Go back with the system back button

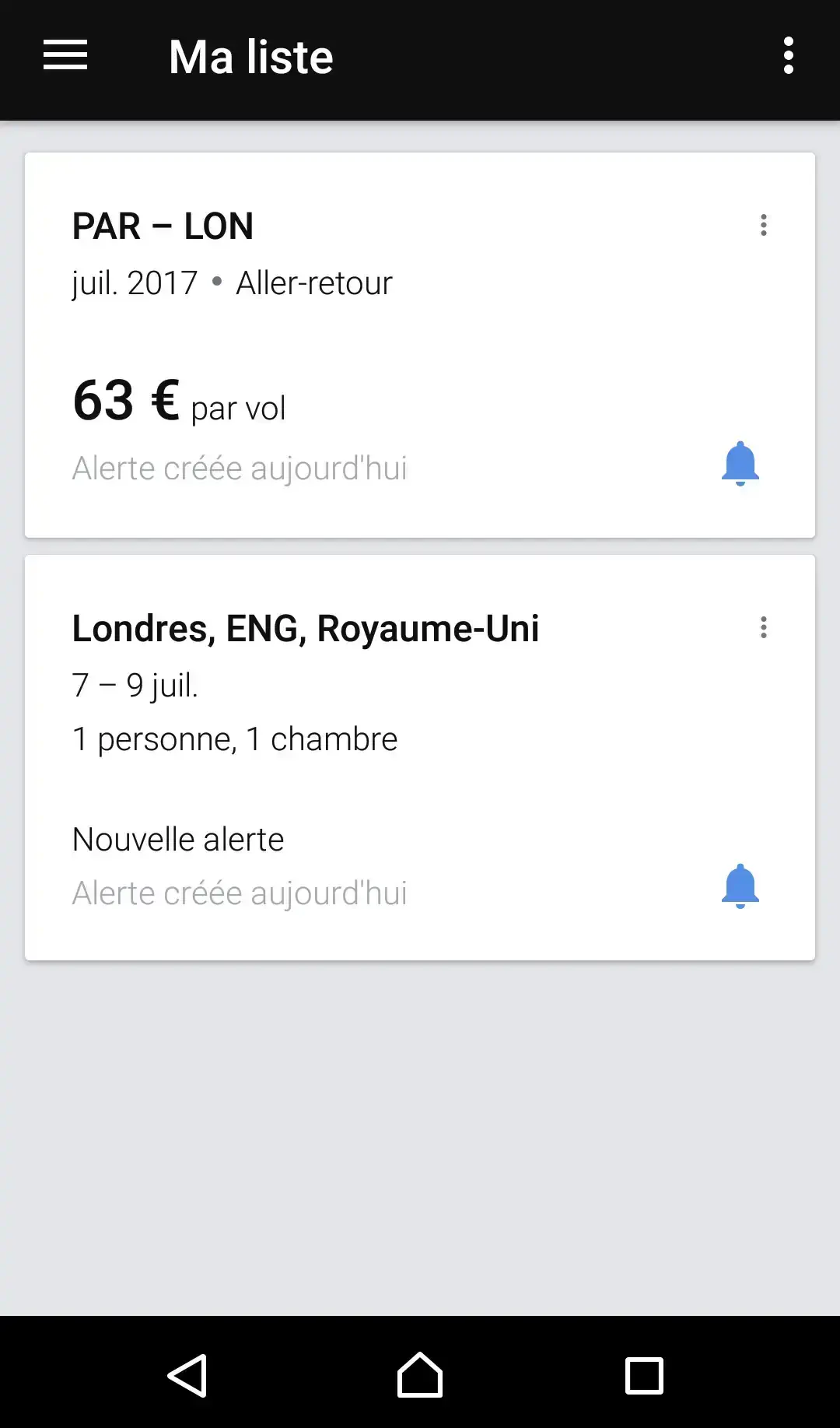pos(187,1375)
